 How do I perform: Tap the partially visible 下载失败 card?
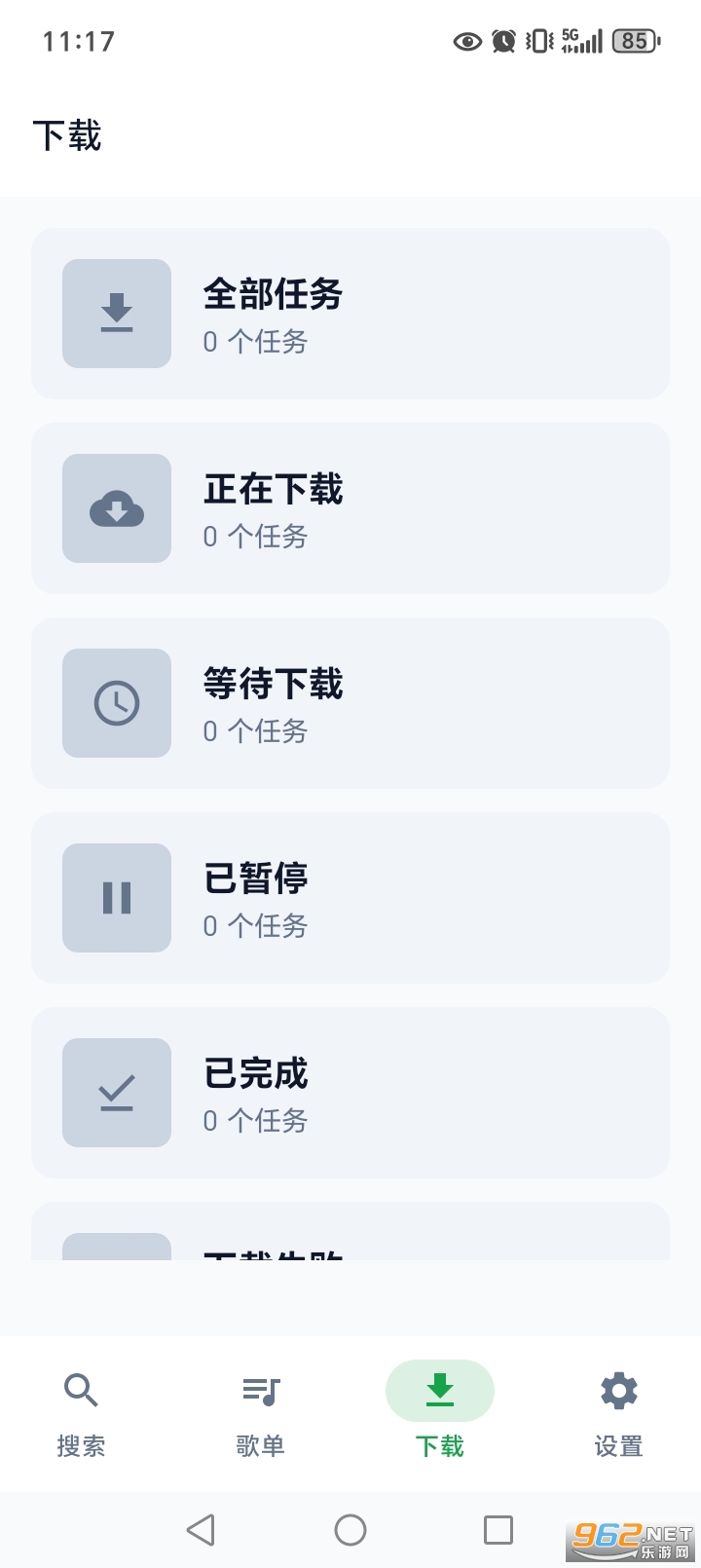click(x=350, y=1247)
